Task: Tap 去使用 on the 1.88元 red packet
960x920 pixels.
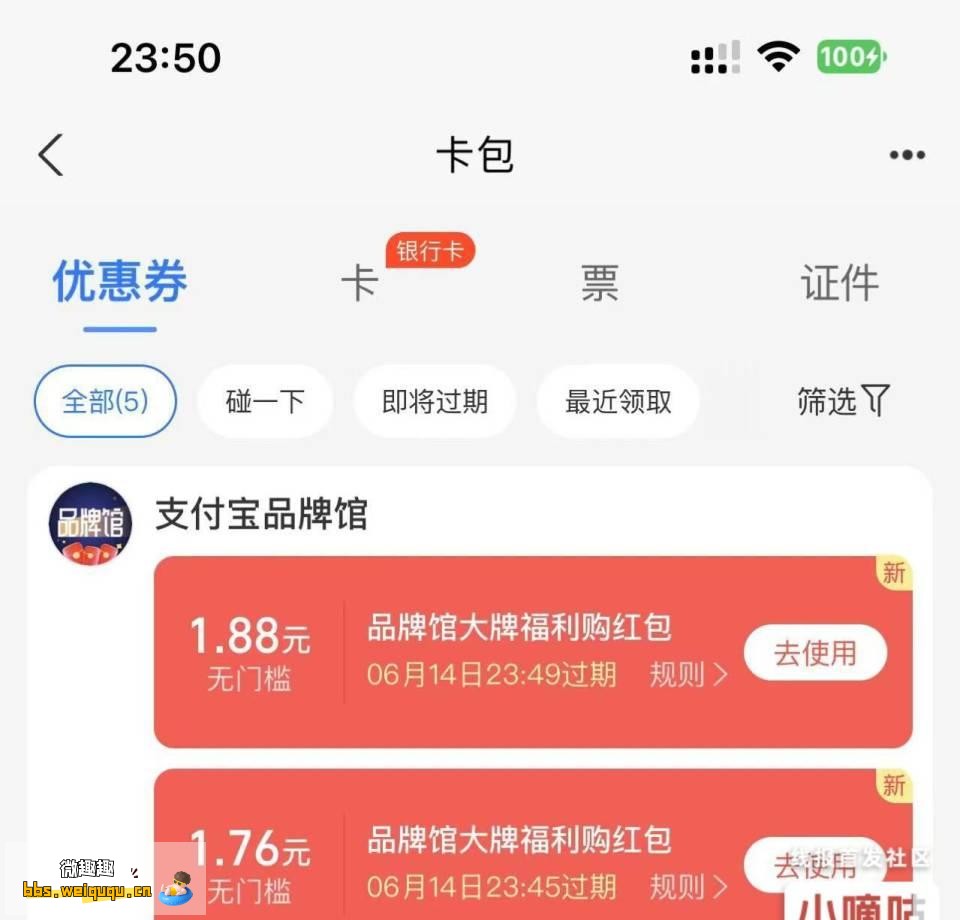Action: coord(815,653)
